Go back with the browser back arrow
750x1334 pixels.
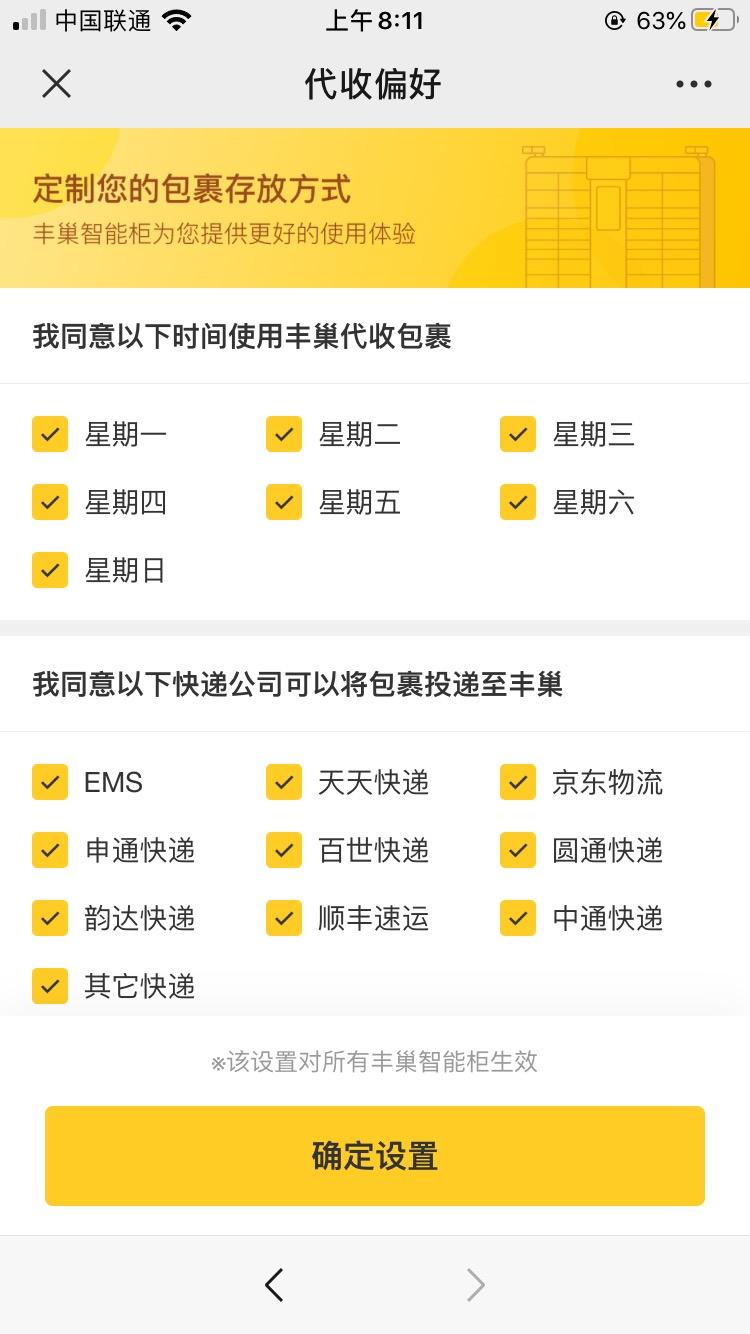point(274,1285)
